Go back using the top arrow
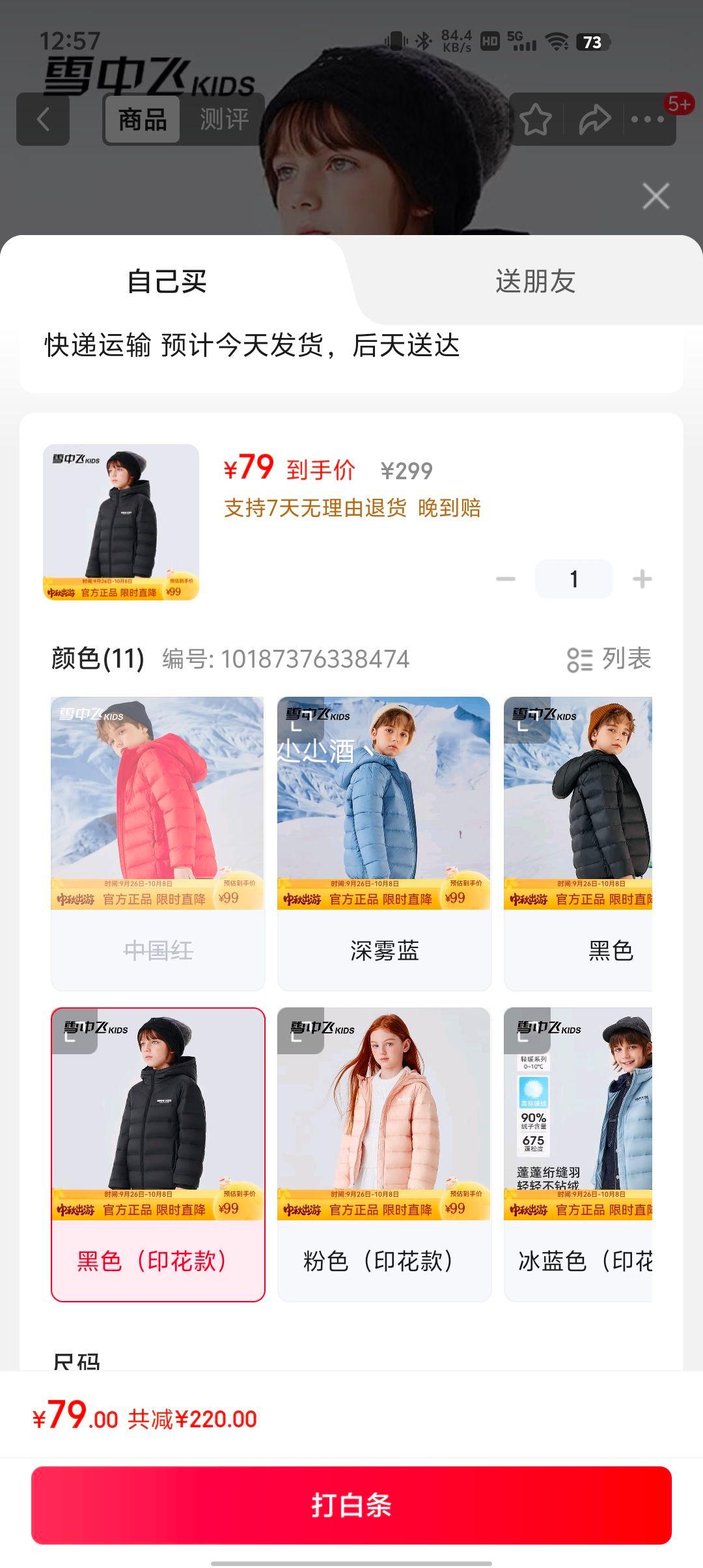The image size is (703, 1568). 43,119
